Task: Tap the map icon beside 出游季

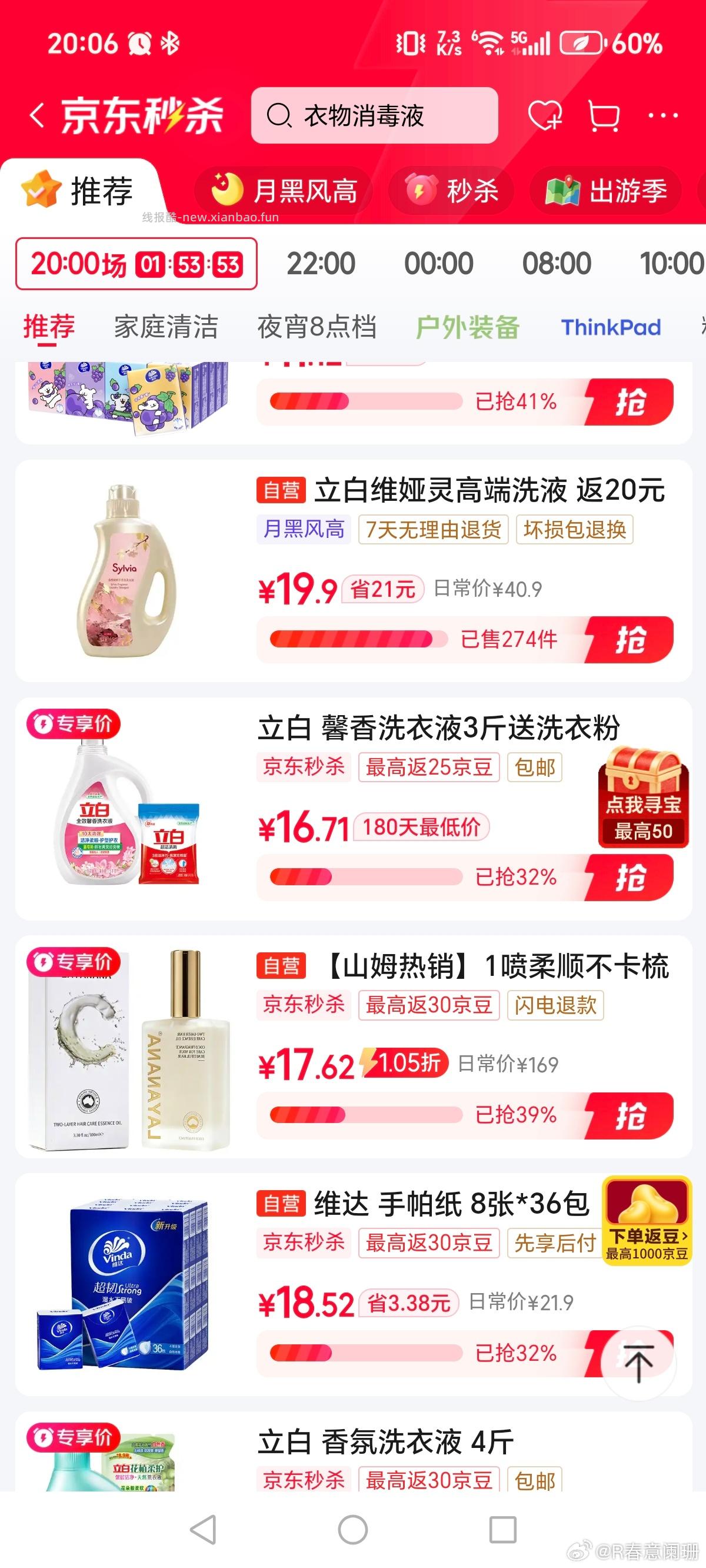Action: tap(563, 190)
